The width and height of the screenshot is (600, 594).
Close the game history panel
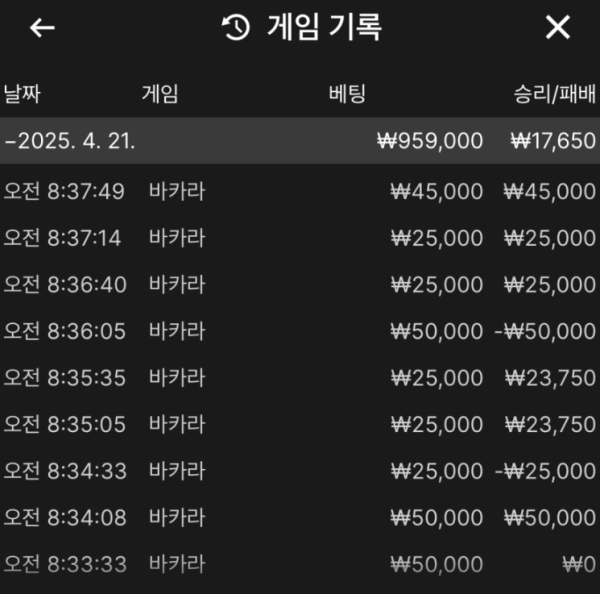[557, 28]
